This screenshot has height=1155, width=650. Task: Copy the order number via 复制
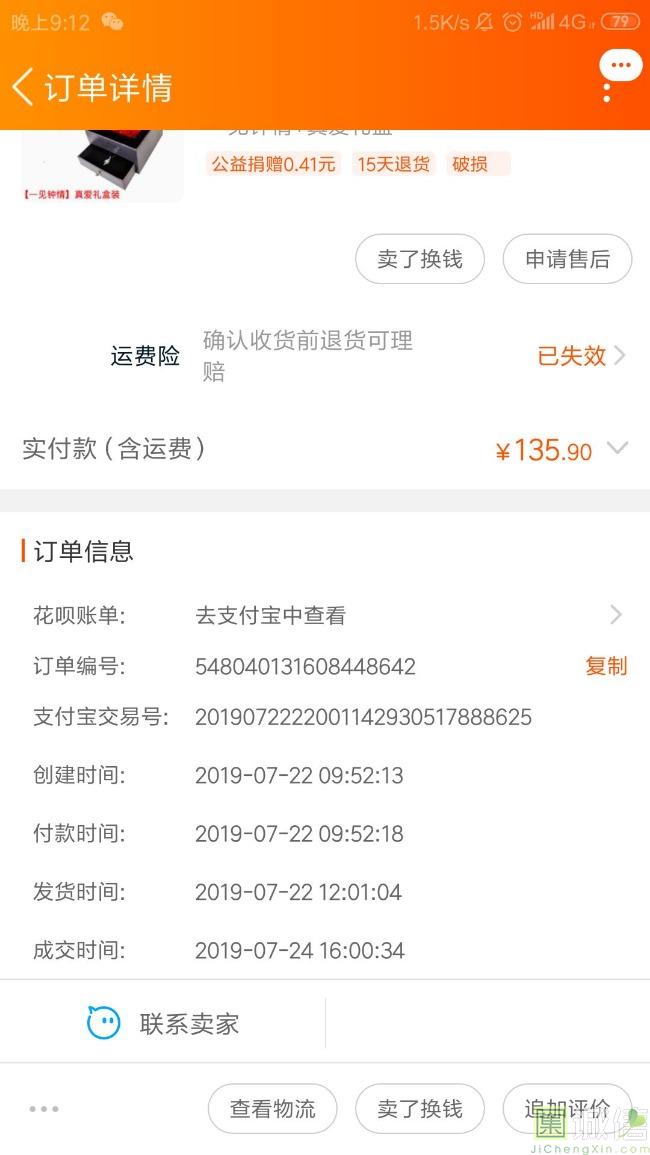coord(606,666)
